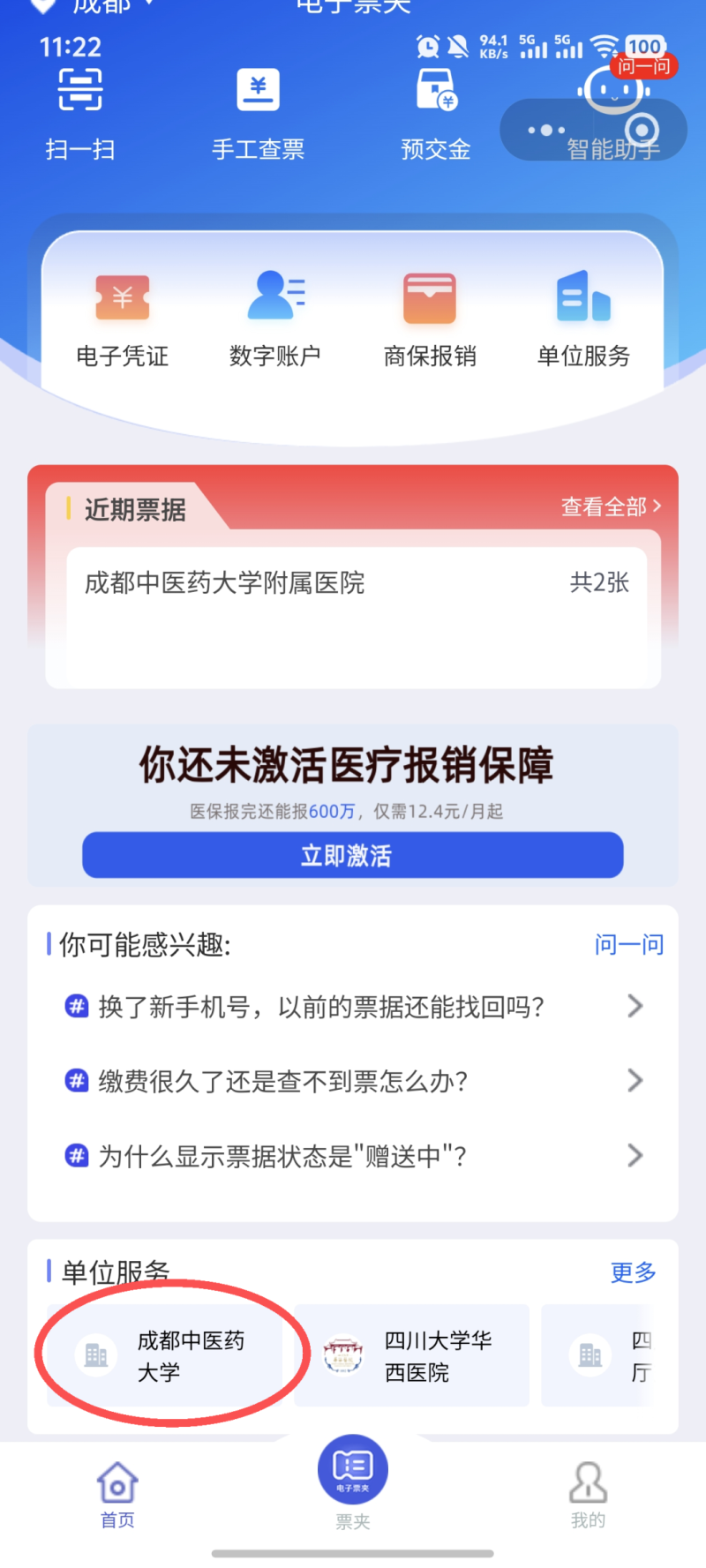
Task: Open 数字账户 shortcut
Action: tap(275, 319)
